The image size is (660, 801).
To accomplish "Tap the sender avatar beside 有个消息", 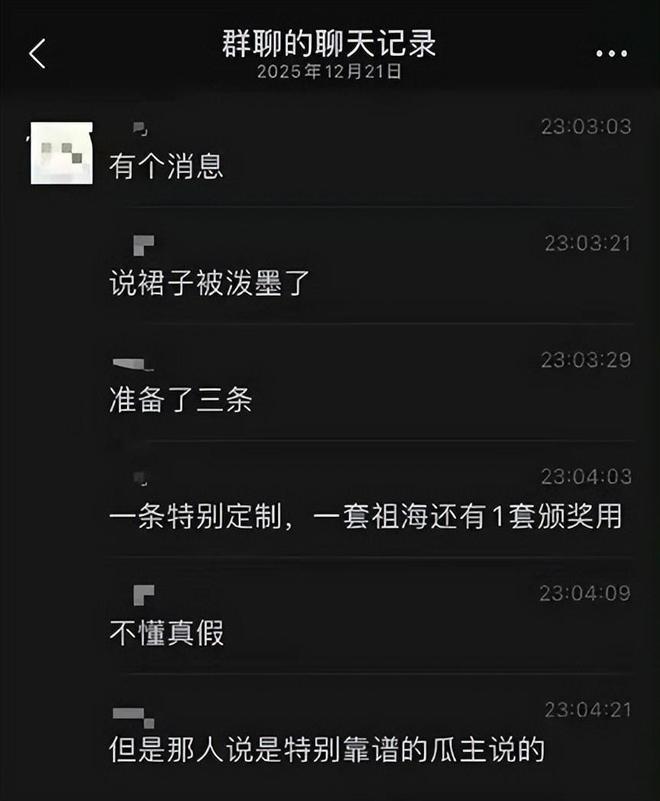I will pos(61,153).
